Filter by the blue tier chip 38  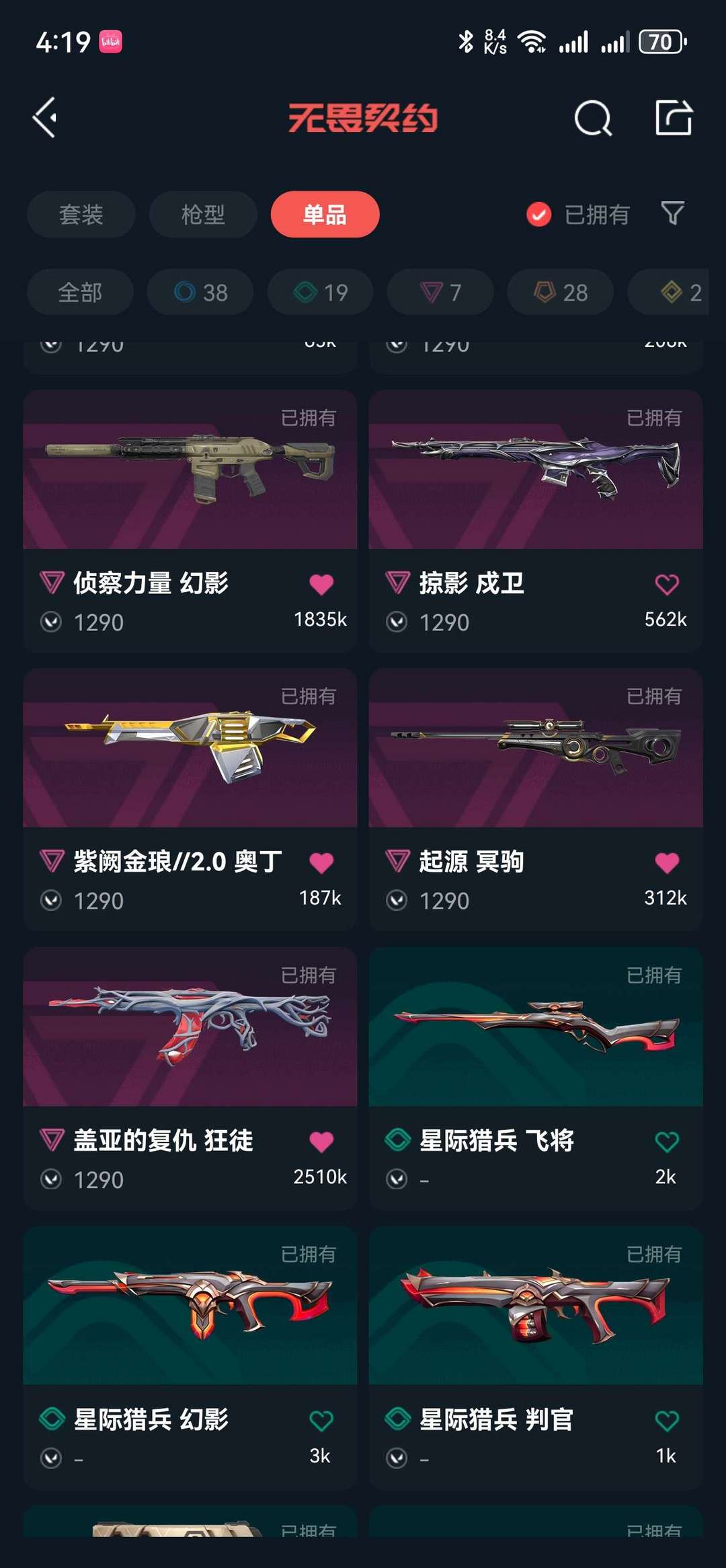click(x=200, y=293)
